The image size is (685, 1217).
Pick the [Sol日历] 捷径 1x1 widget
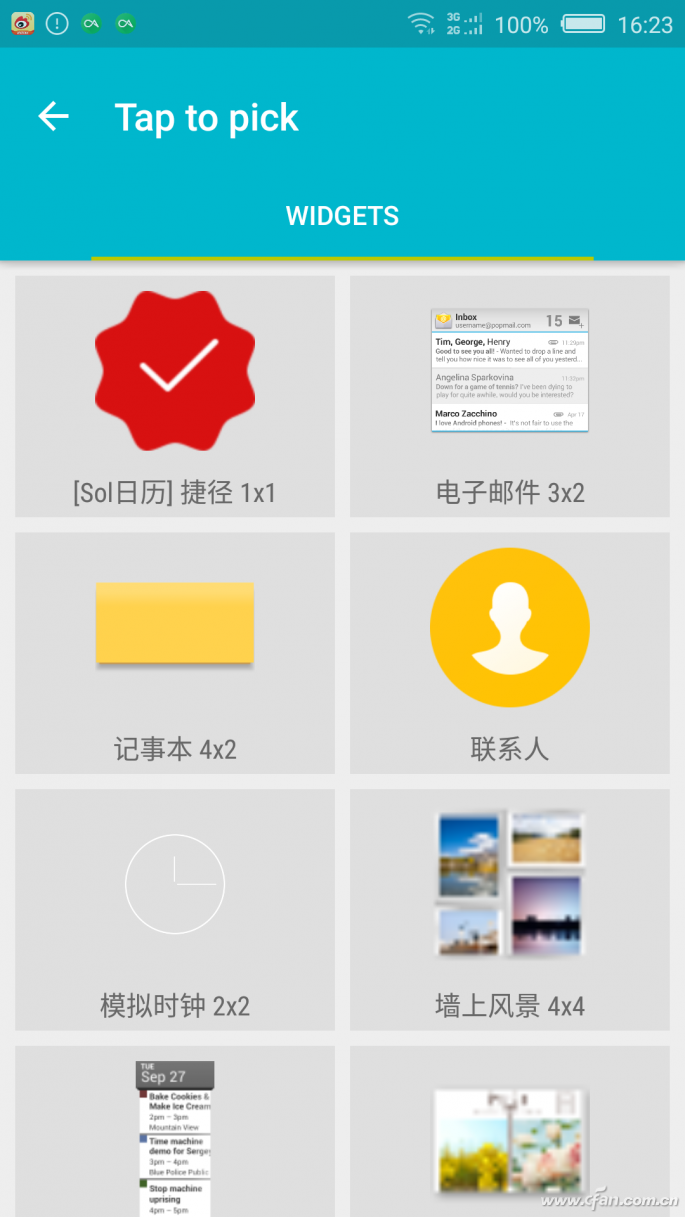(175, 397)
